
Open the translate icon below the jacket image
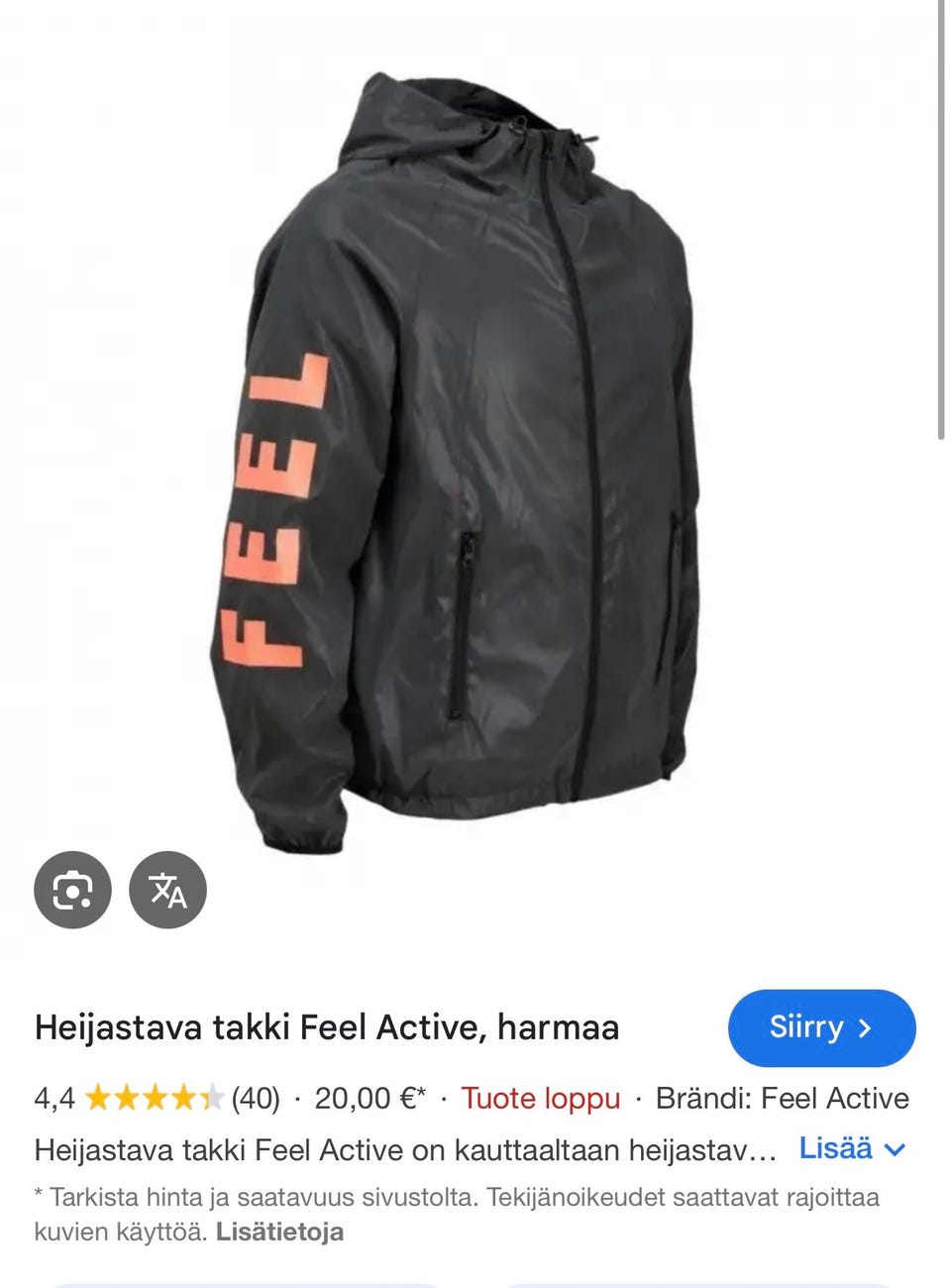pyautogui.click(x=166, y=889)
